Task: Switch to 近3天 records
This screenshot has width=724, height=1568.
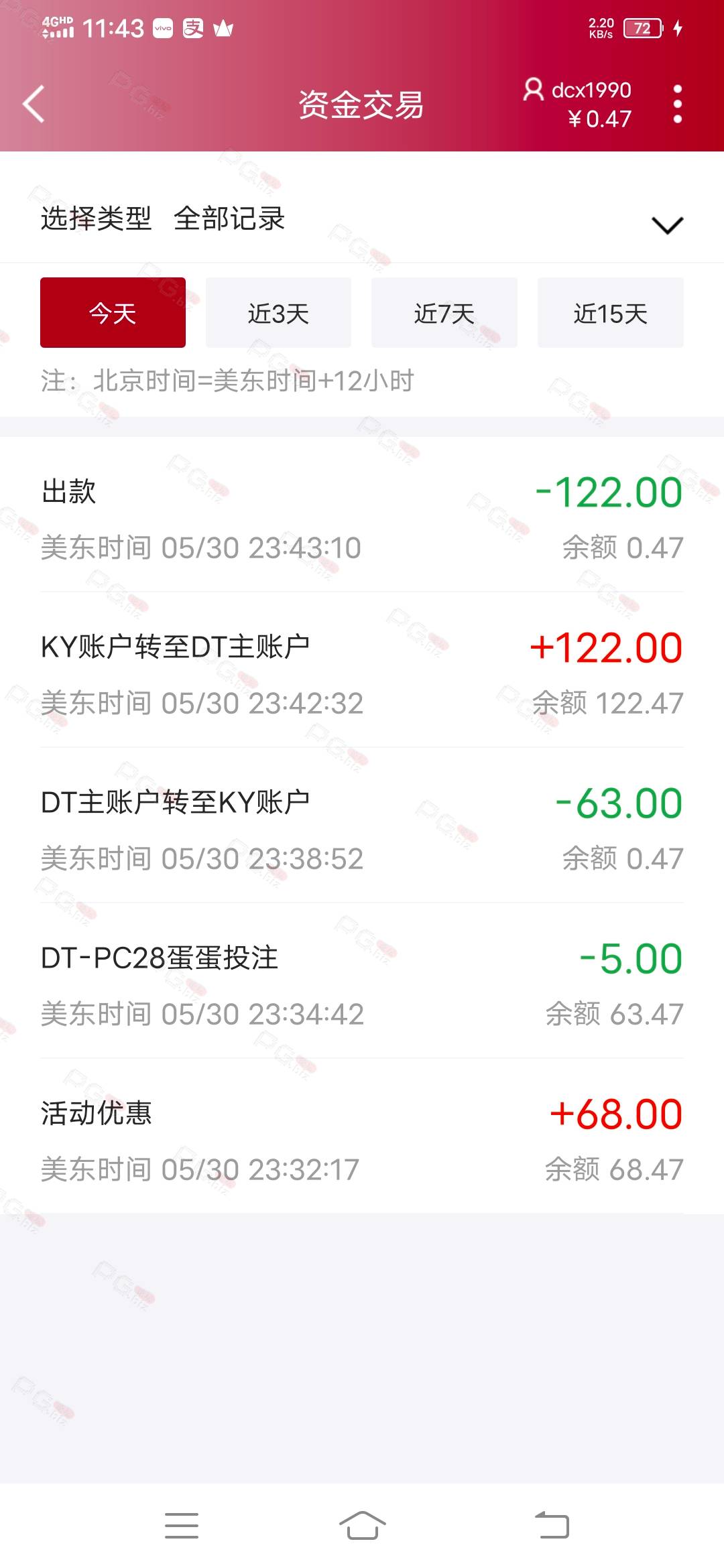Action: (278, 313)
